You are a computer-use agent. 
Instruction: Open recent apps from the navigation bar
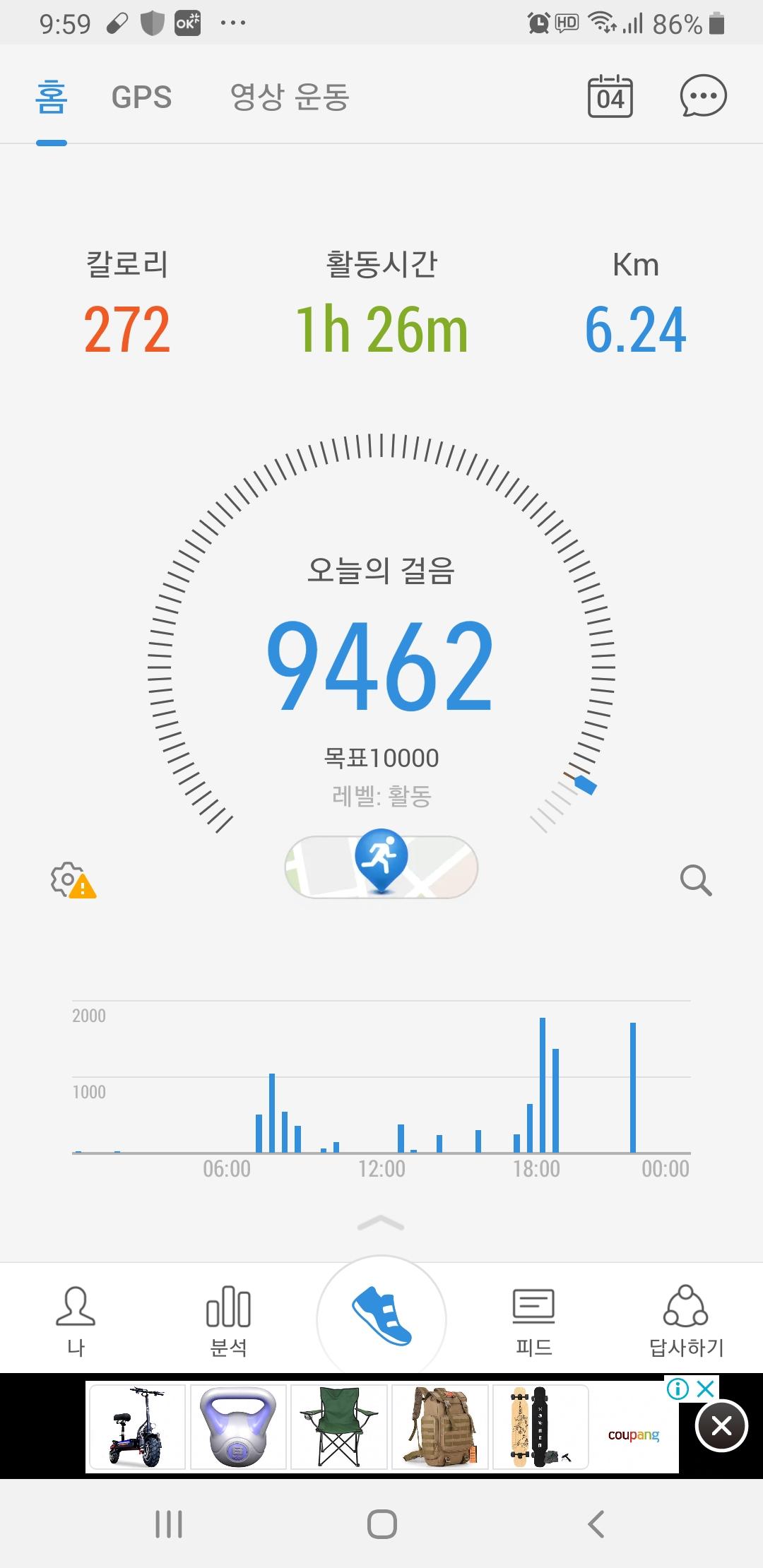click(169, 1524)
